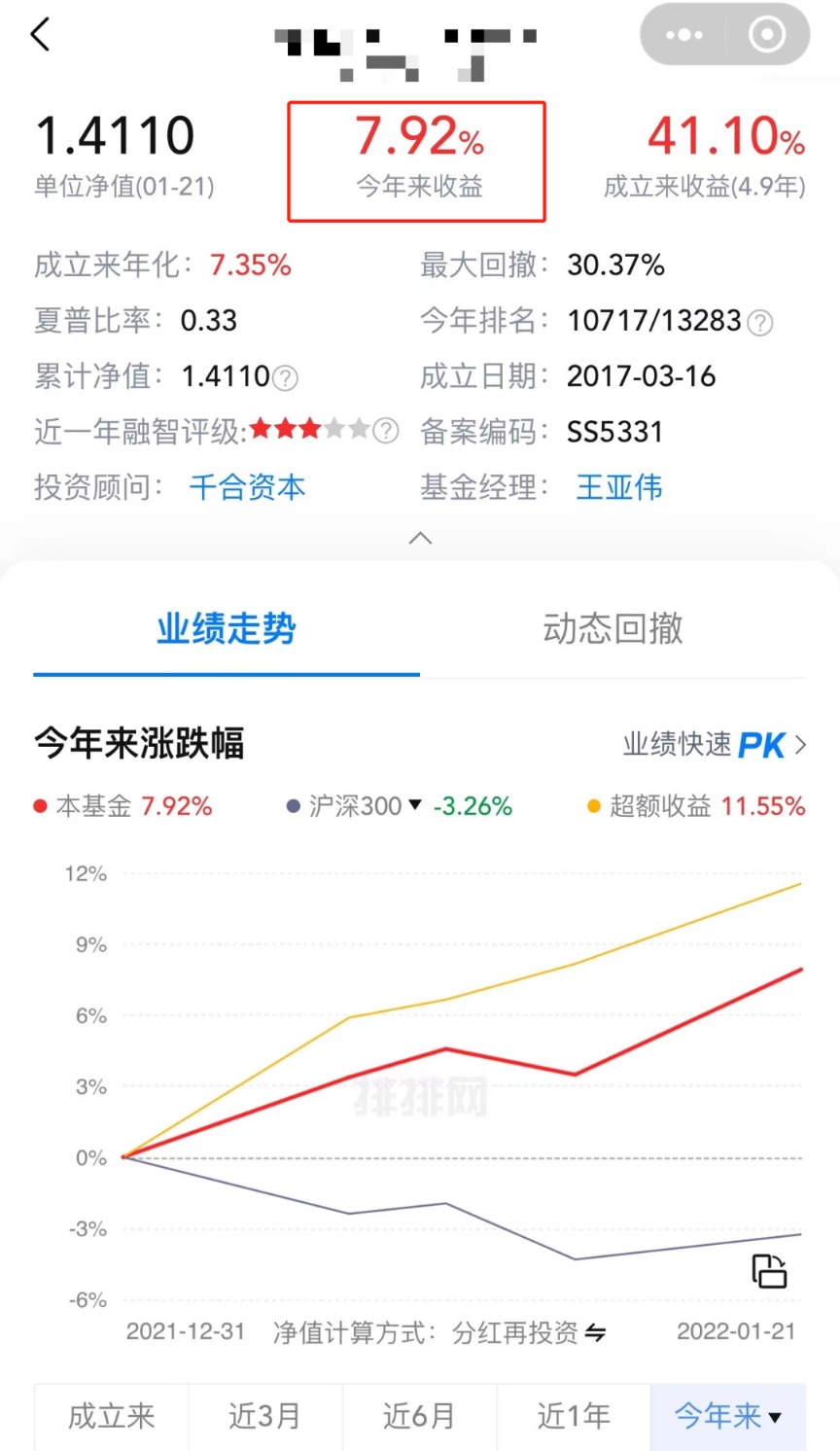Collapse the fund details section
The height and width of the screenshot is (1451, 840).
point(420,539)
